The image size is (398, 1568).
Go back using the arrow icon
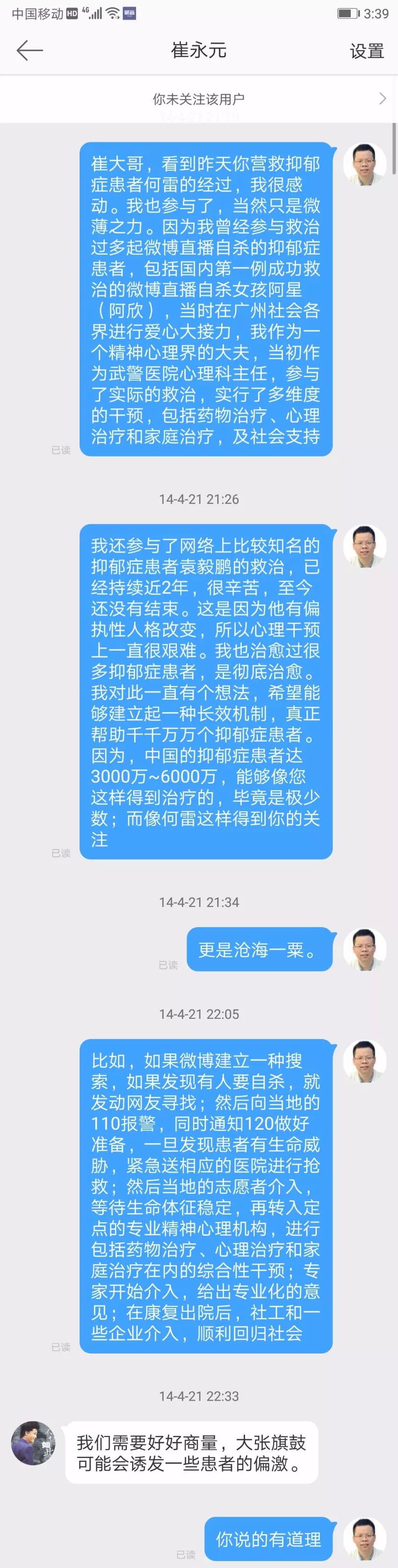tap(28, 51)
